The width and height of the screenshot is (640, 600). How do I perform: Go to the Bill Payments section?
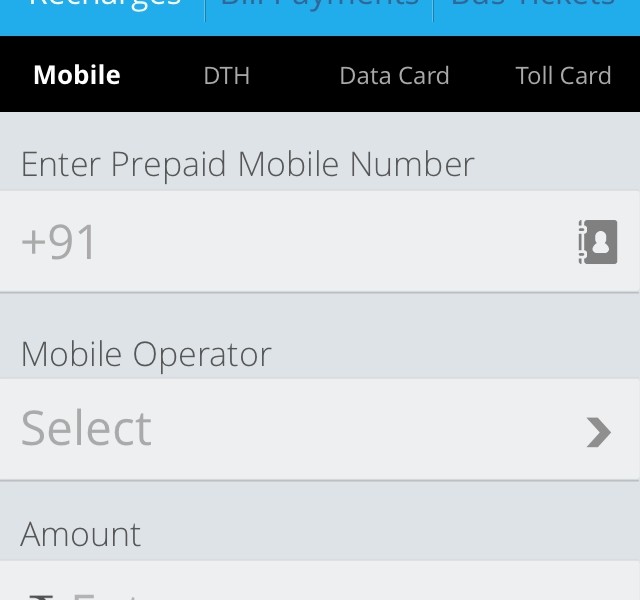tap(319, 8)
